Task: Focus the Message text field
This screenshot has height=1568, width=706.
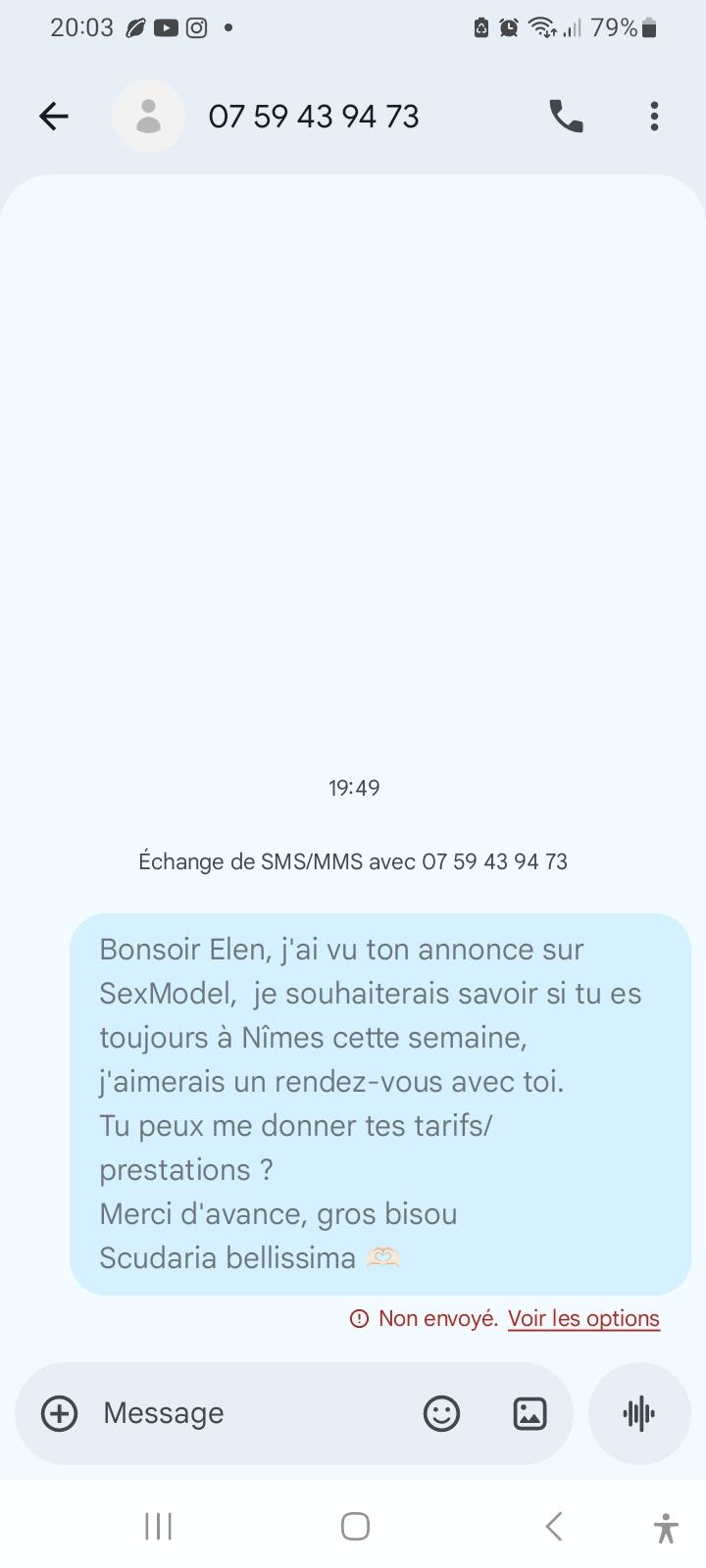Action: click(x=245, y=1413)
